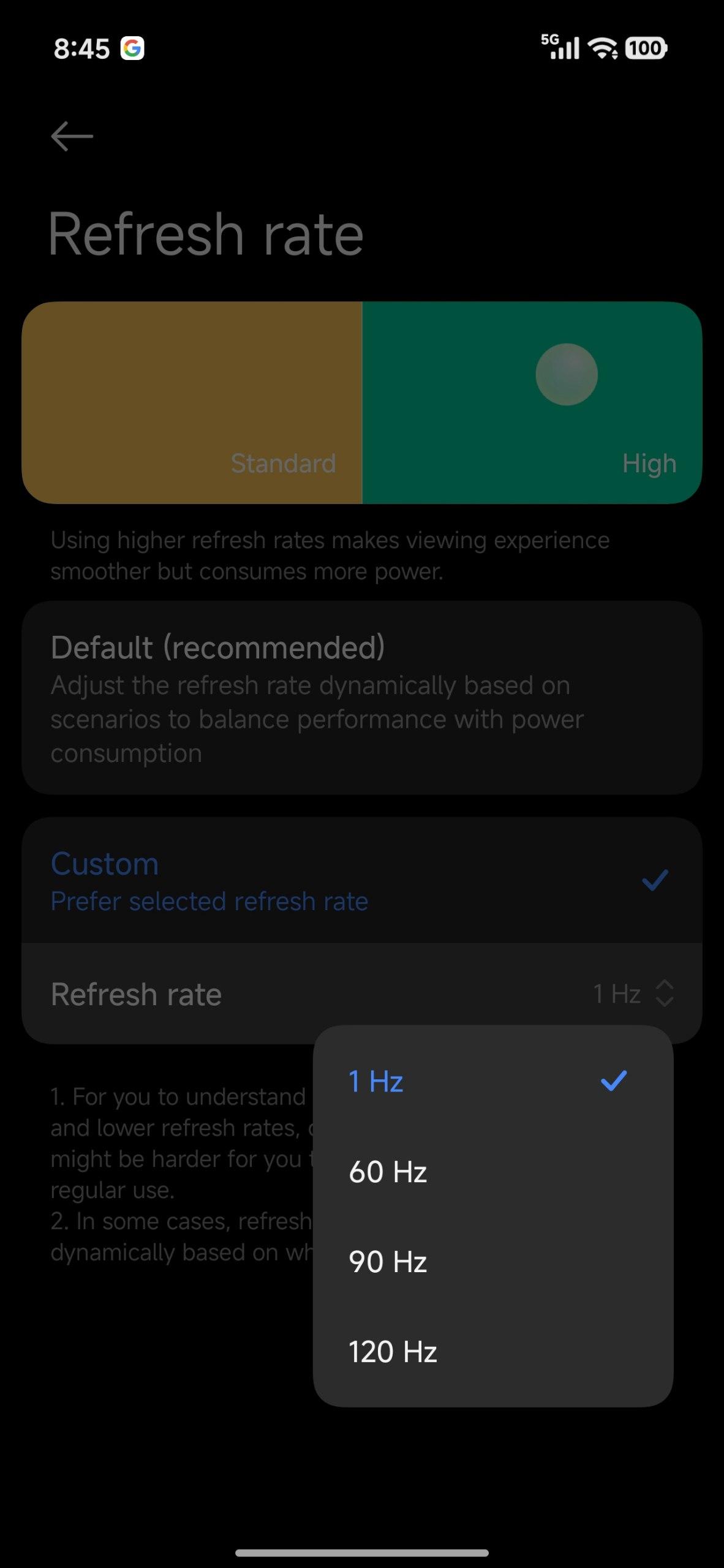This screenshot has width=724, height=1568.
Task: Select the Custom refresh rate mode
Action: [361, 881]
